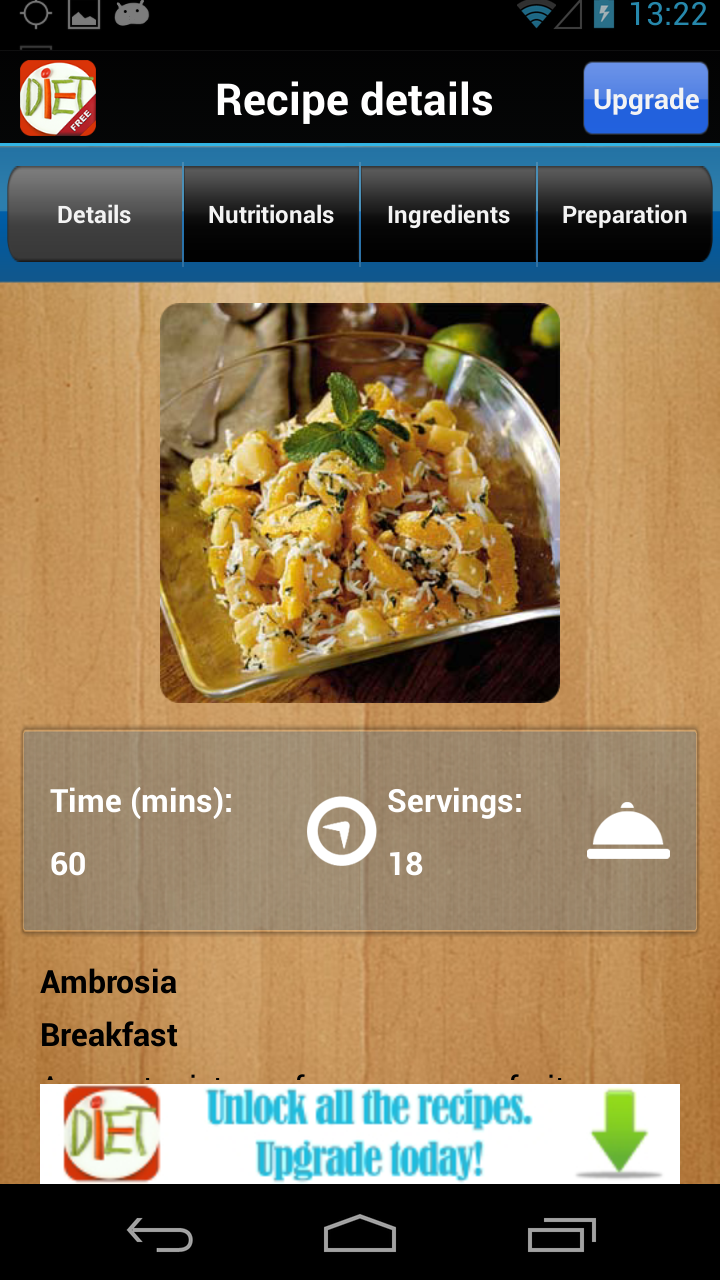Screen dimensions: 720x1280
Task: Open the Ingredients tab
Action: pyautogui.click(x=448, y=215)
